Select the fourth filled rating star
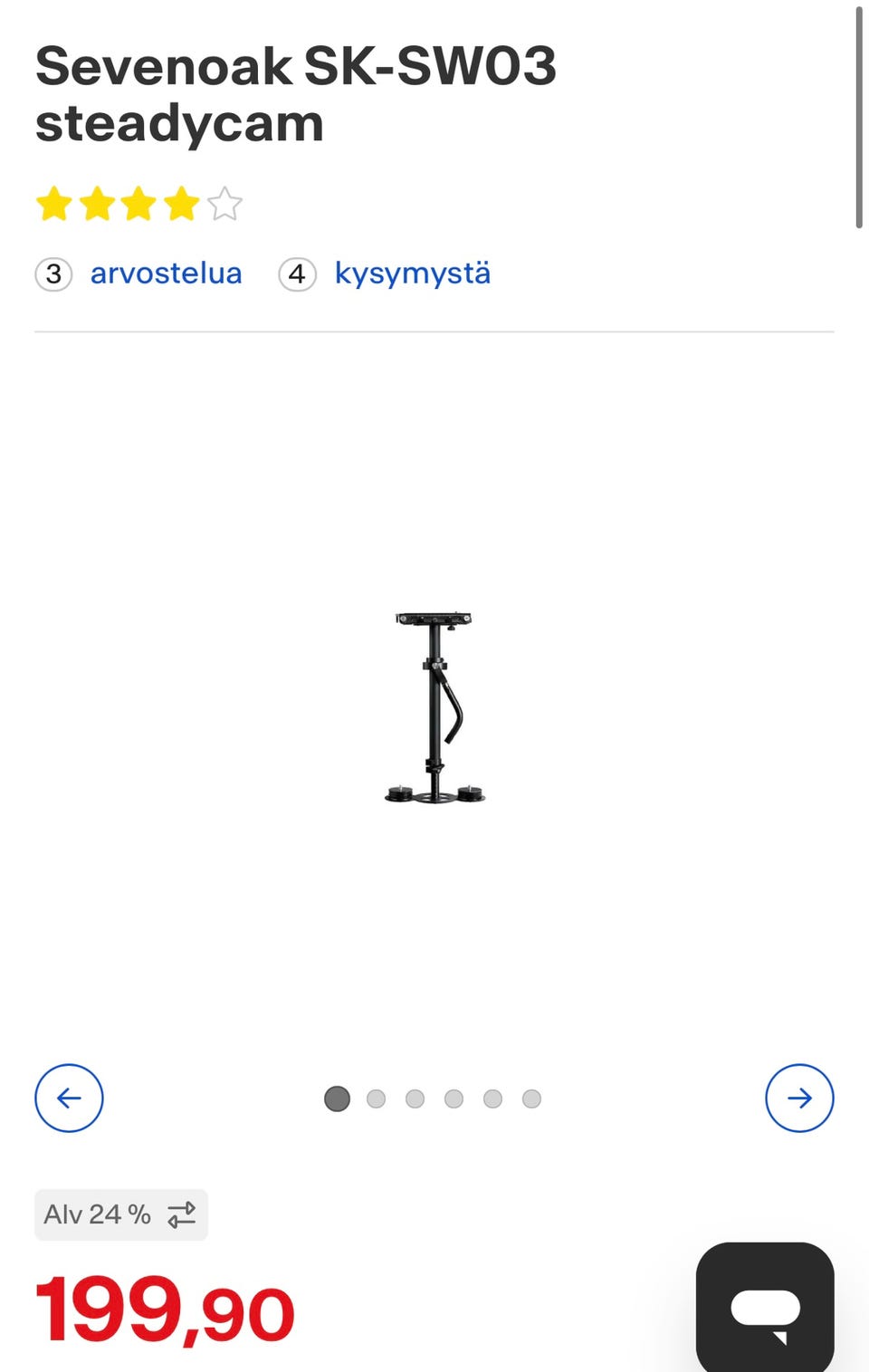Image resolution: width=869 pixels, height=1372 pixels. pos(182,203)
